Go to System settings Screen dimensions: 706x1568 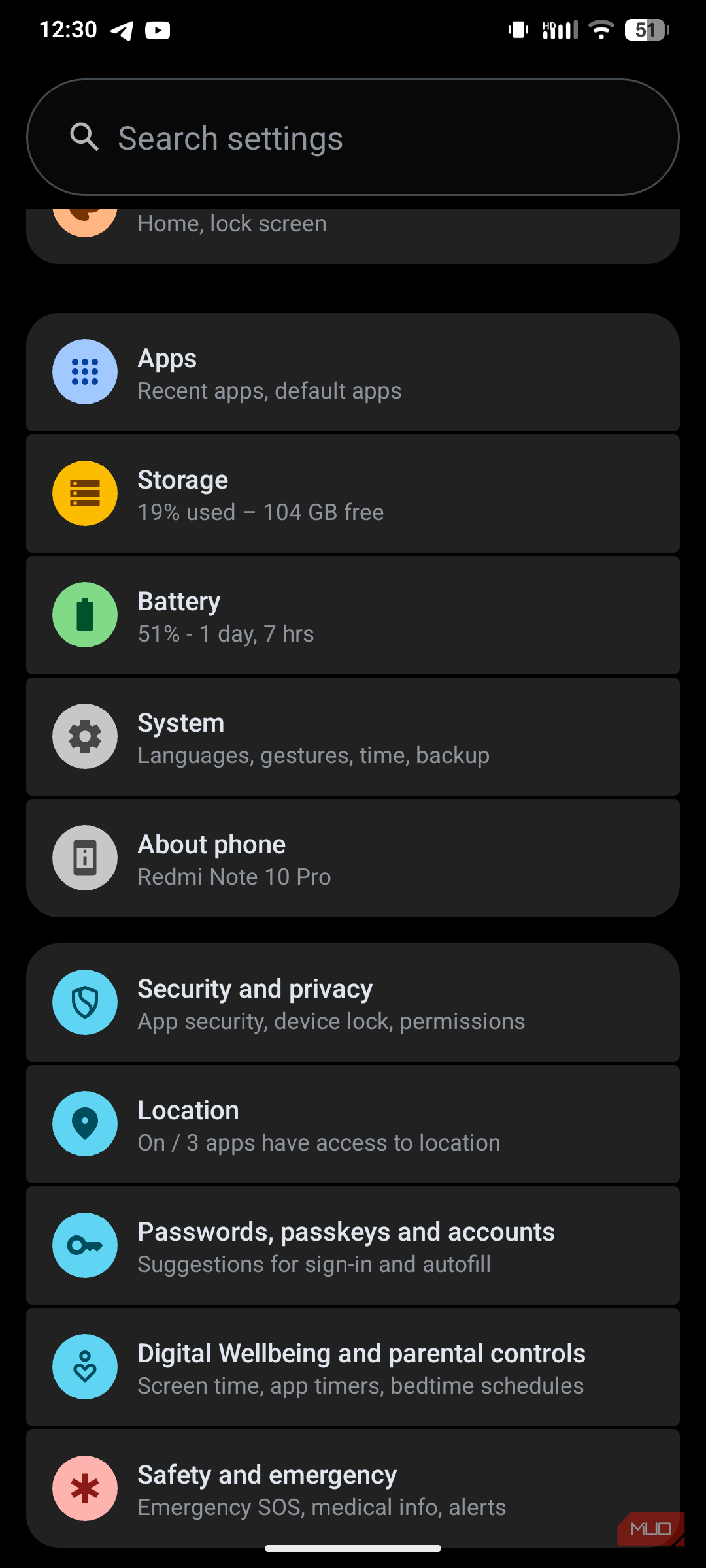point(353,738)
